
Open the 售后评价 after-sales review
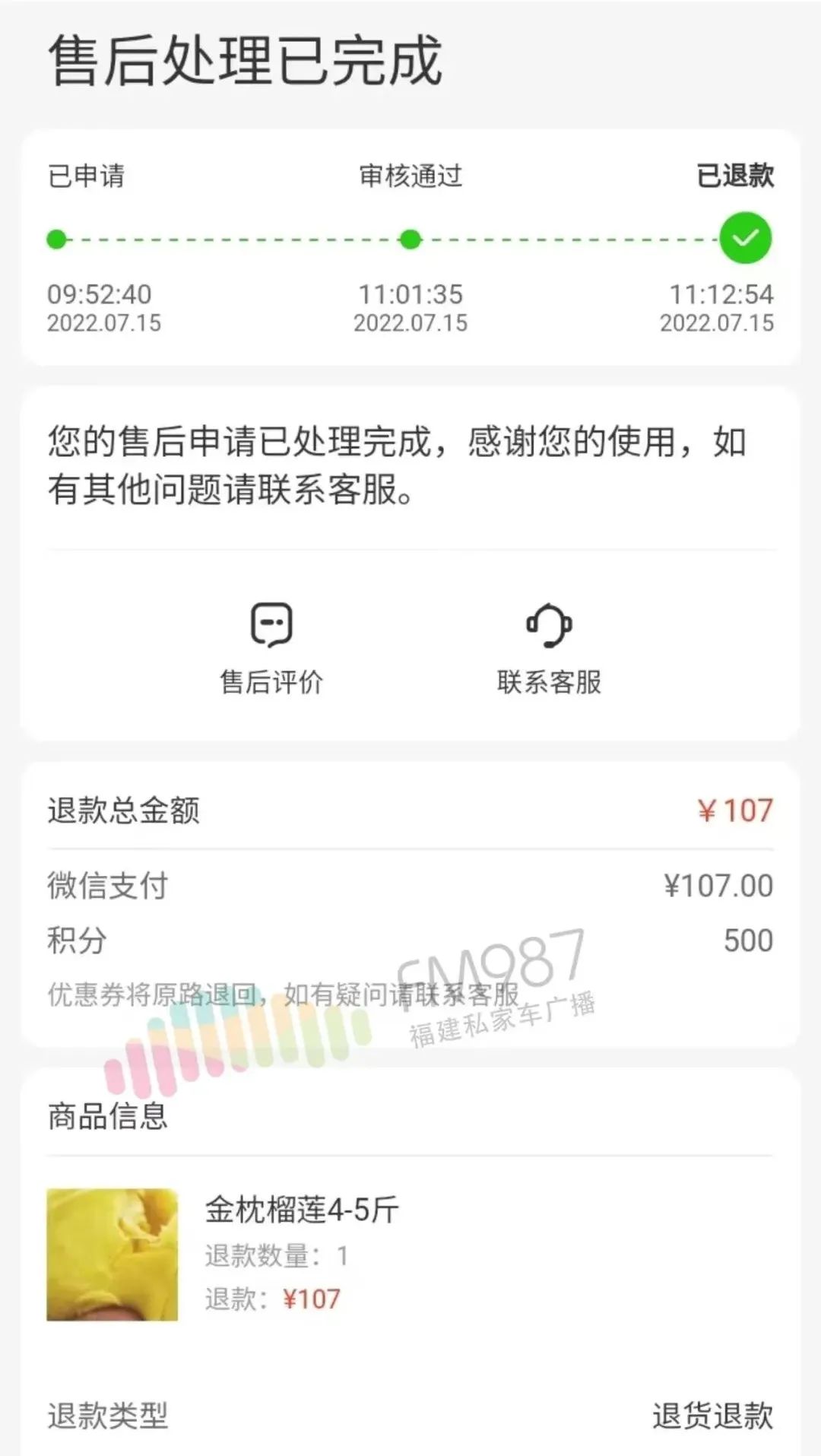(271, 647)
